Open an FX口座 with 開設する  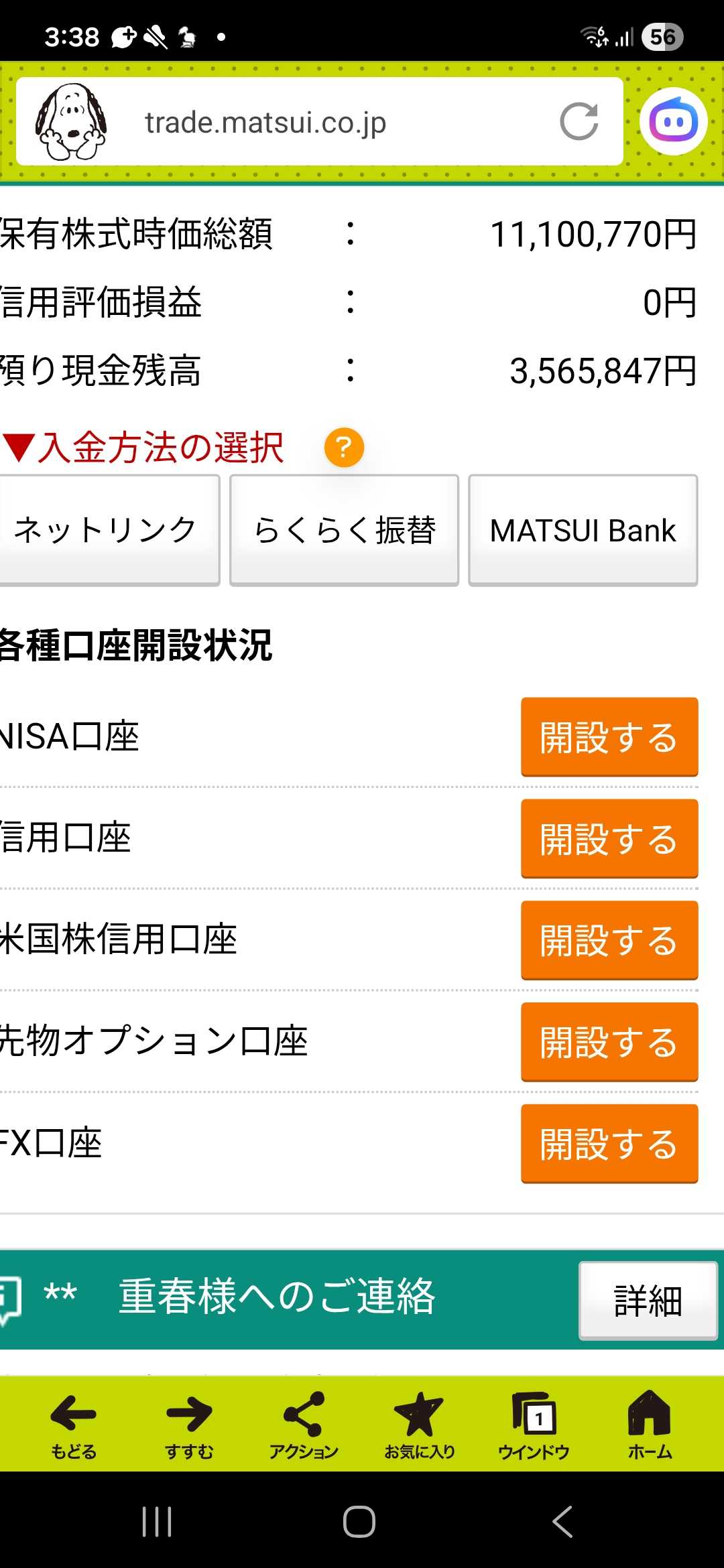click(x=609, y=1144)
